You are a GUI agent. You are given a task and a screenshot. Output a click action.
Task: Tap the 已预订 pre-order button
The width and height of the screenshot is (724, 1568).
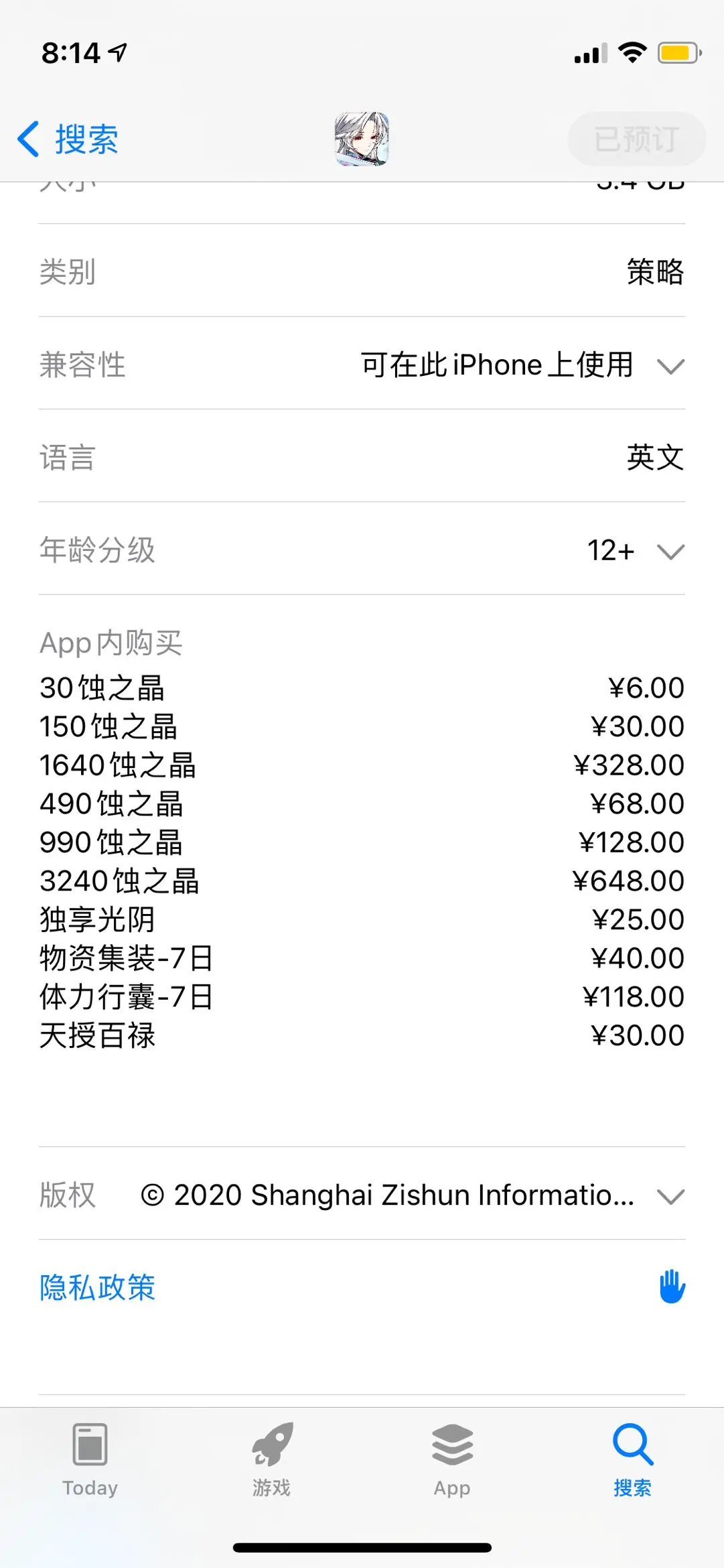click(x=636, y=139)
